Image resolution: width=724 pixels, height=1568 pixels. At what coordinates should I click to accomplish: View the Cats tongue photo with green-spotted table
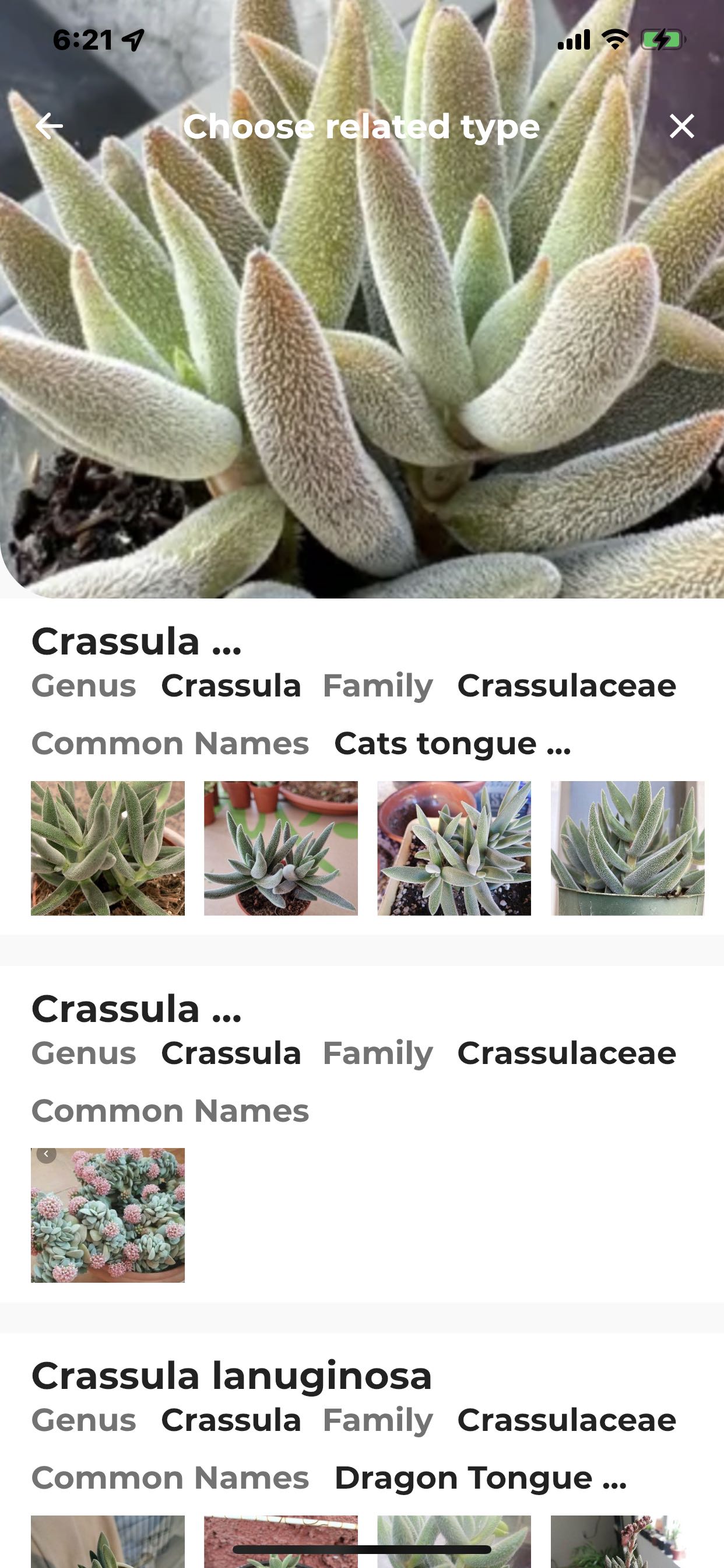(280, 848)
